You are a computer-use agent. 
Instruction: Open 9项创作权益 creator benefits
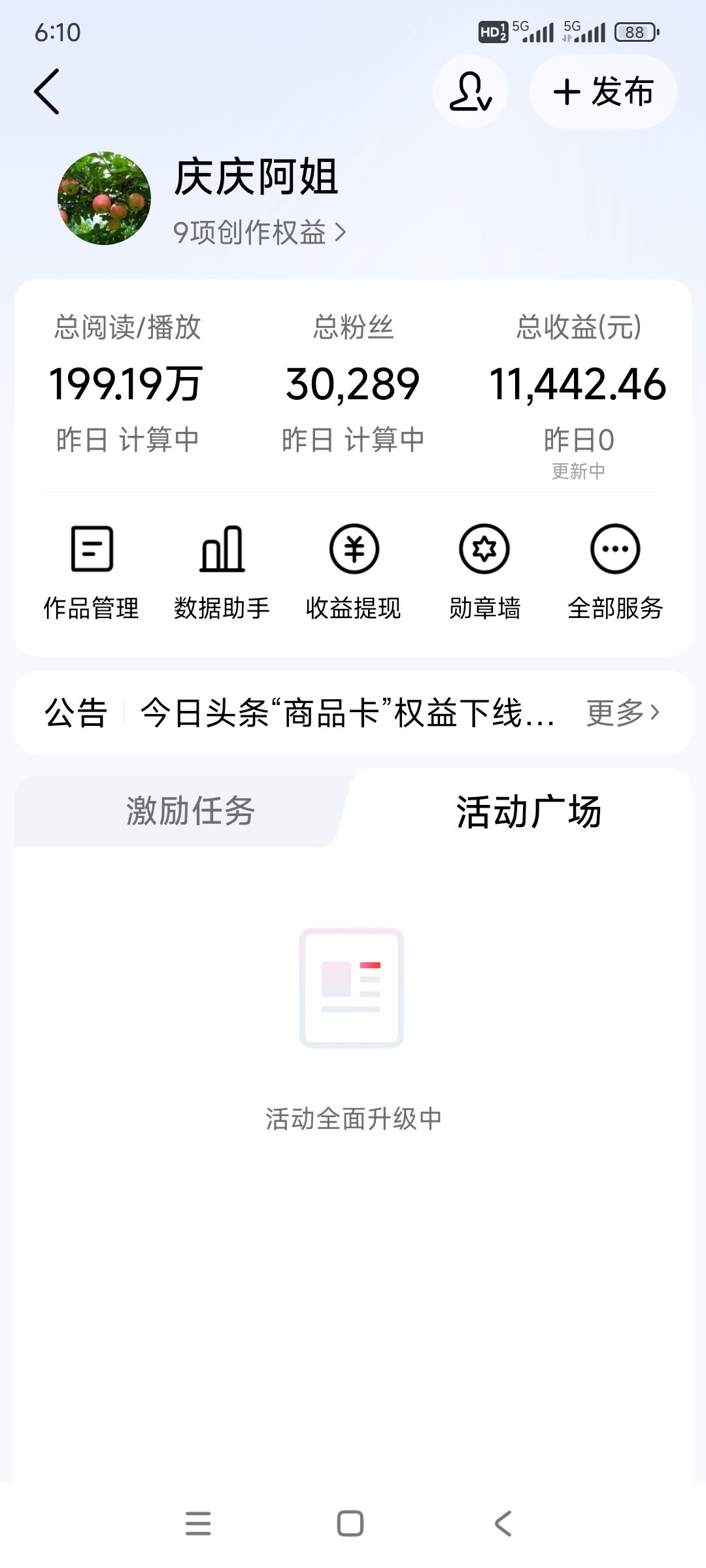pyautogui.click(x=260, y=233)
